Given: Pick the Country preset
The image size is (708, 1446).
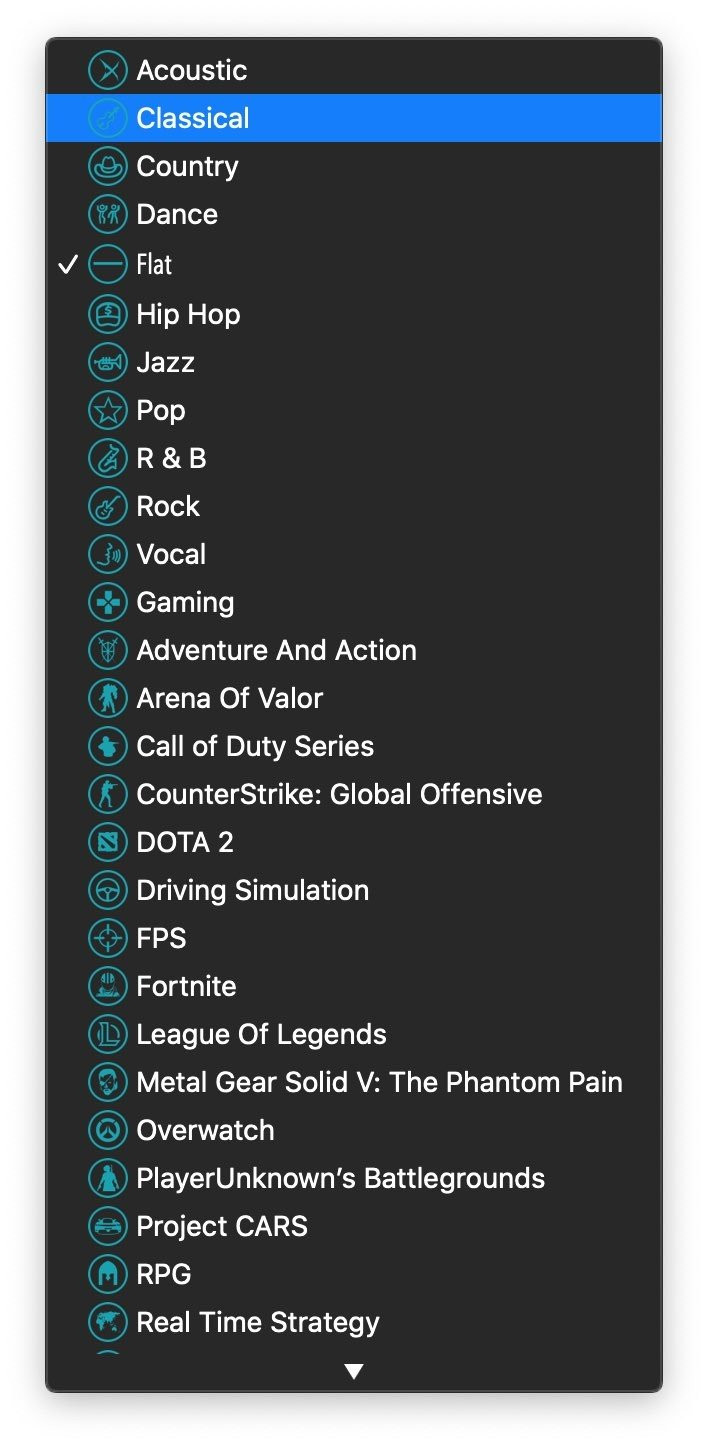Looking at the screenshot, I should (187, 166).
